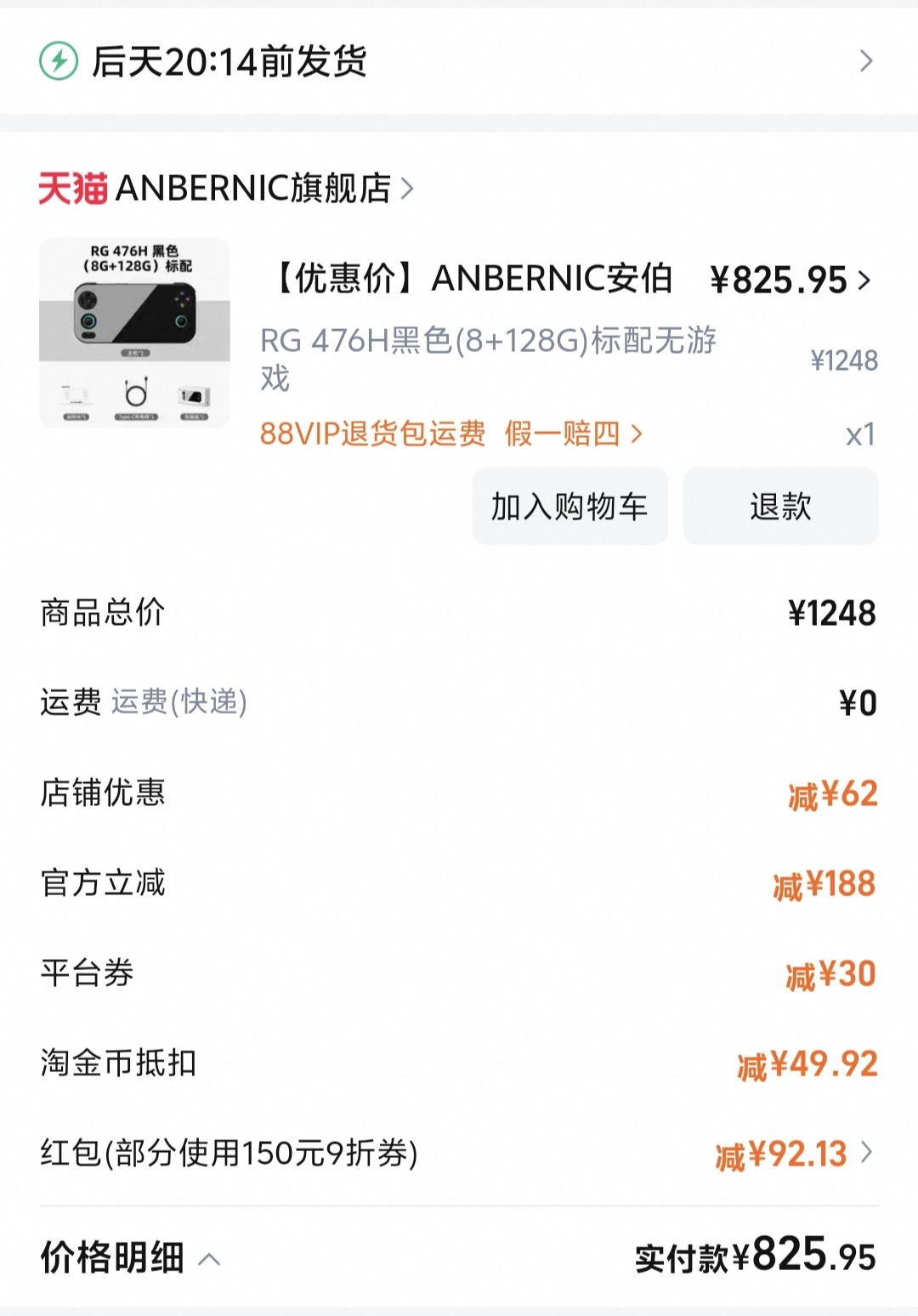Open the ¥825.95 price chevron beside the item
The height and width of the screenshot is (1316, 918).
(864, 280)
